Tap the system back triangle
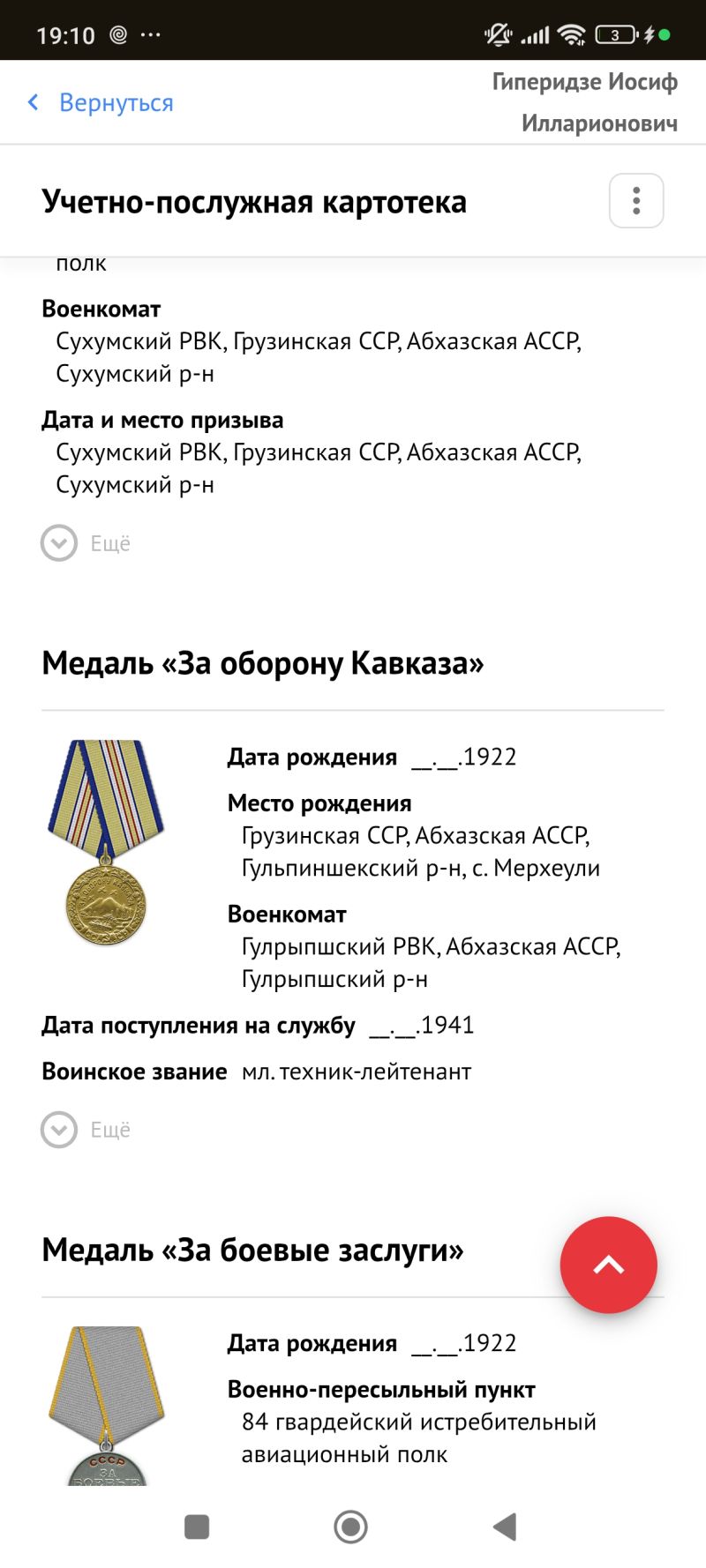Viewport: 706px width, 1568px height. [505, 1527]
